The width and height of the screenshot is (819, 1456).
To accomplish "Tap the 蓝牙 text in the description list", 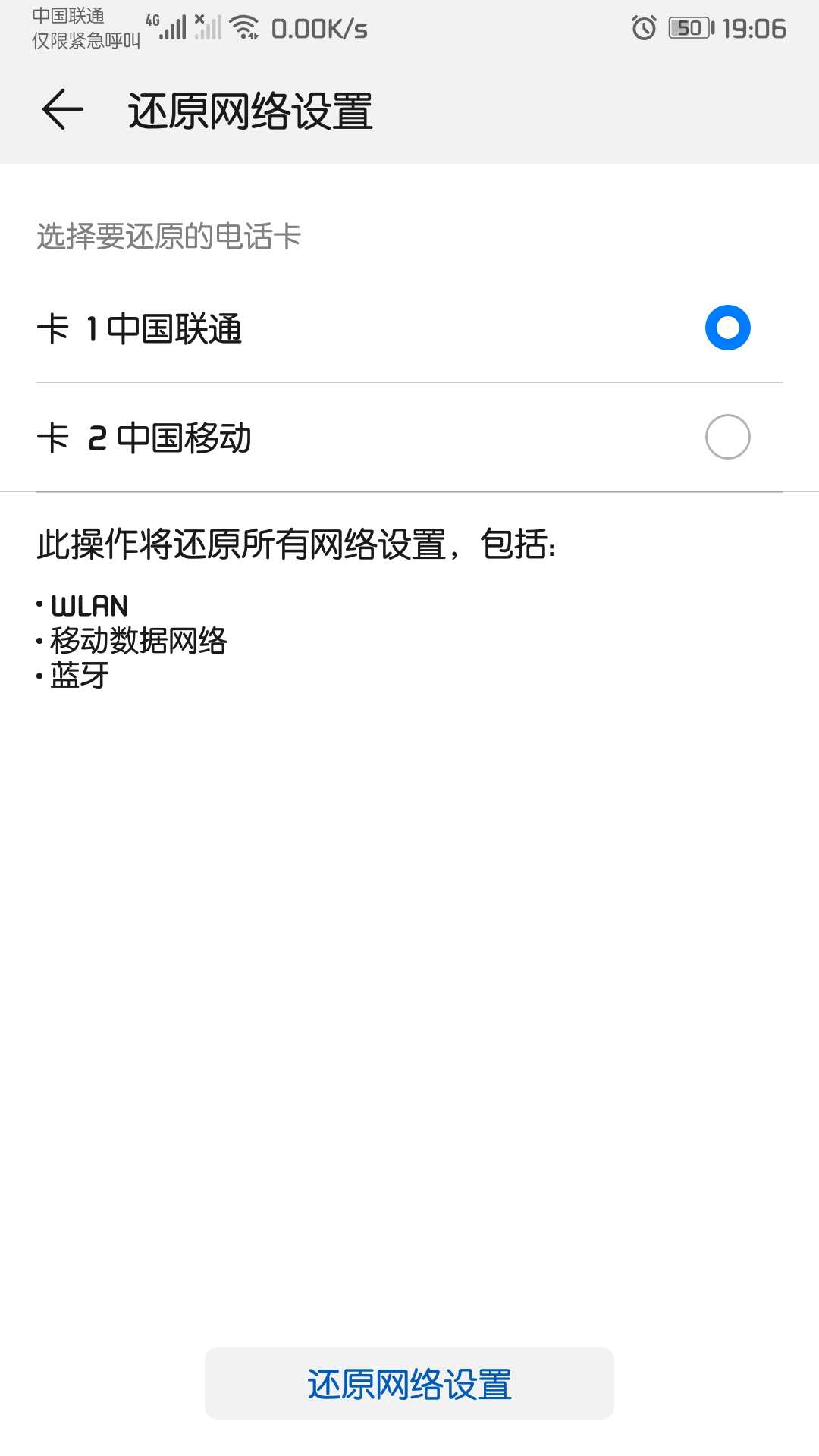I will (x=76, y=676).
